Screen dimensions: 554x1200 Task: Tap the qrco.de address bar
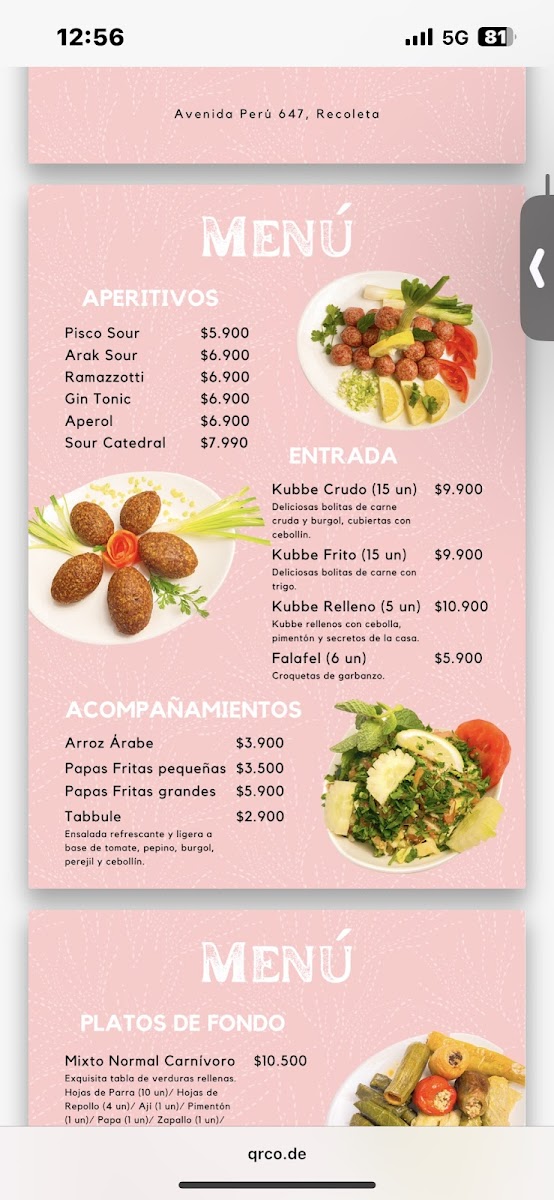(277, 1153)
